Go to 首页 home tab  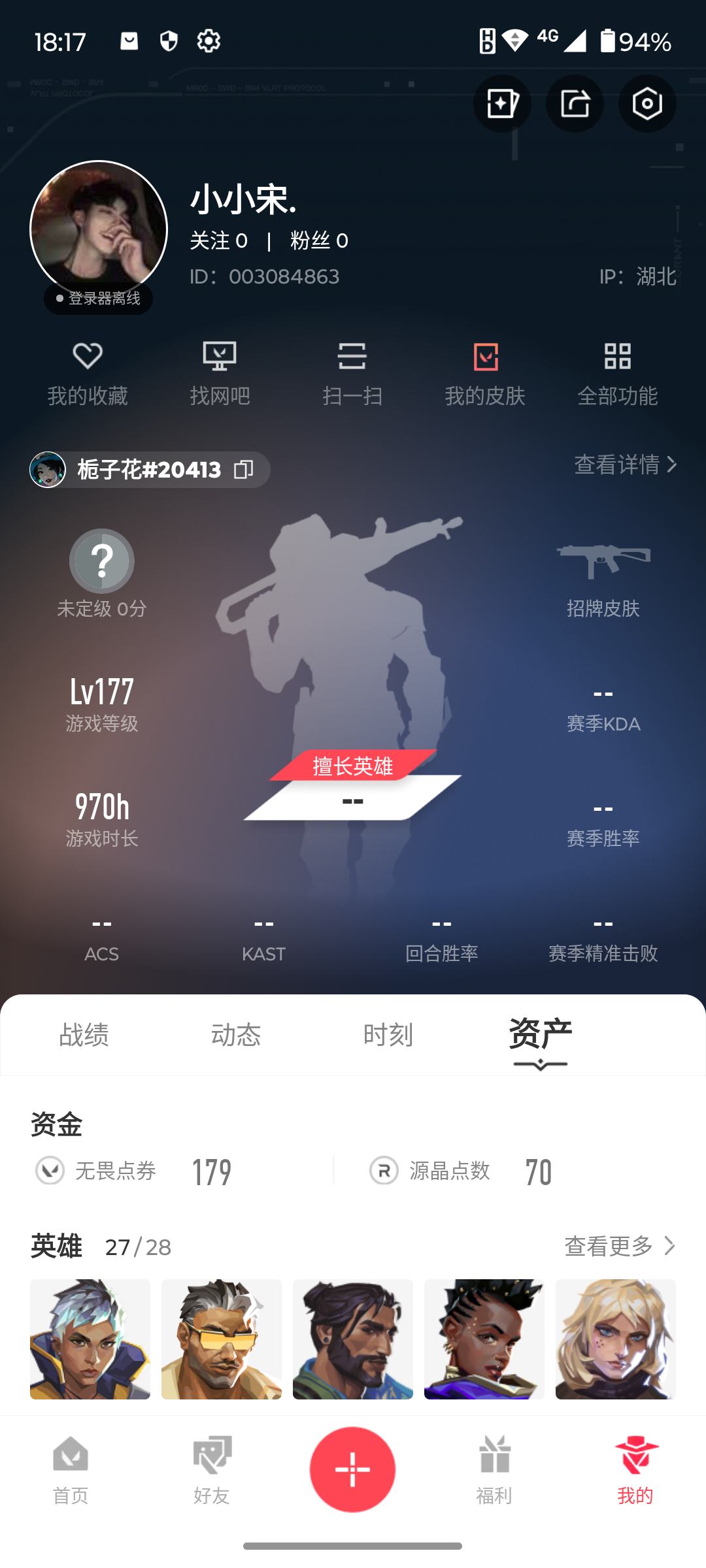click(71, 1471)
